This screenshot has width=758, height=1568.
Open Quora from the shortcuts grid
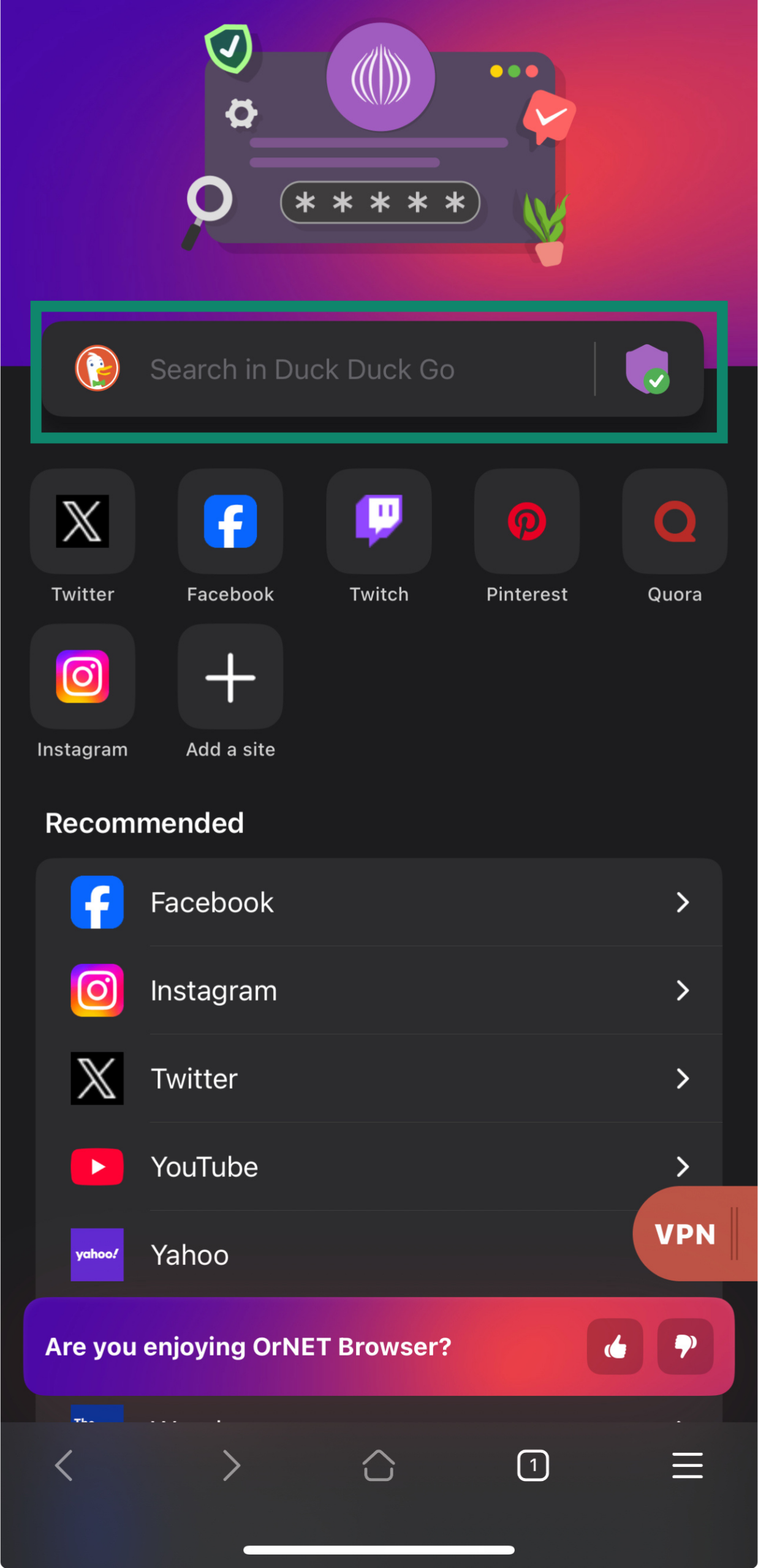pos(674,521)
